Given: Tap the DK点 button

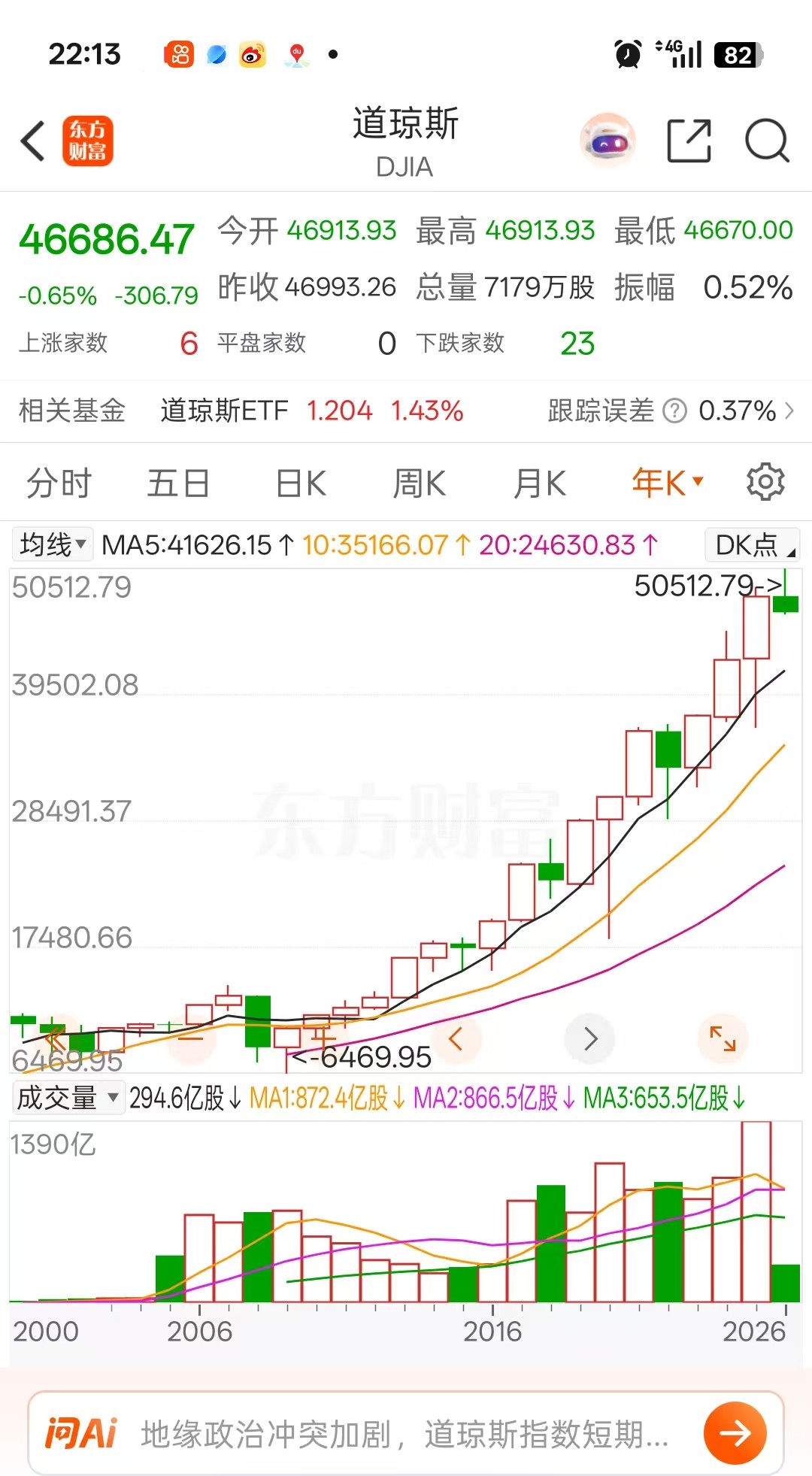Looking at the screenshot, I should pos(752,545).
